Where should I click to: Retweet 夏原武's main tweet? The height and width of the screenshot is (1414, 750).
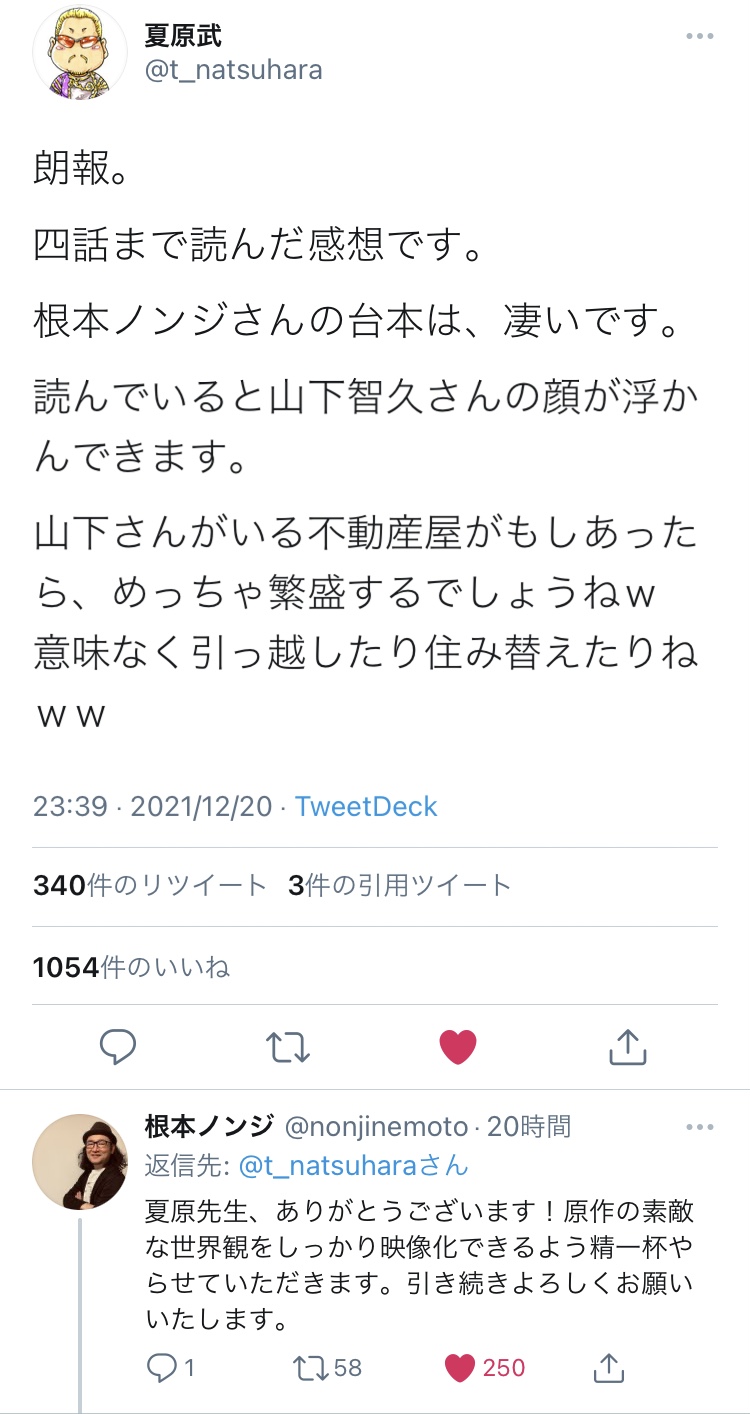[x=288, y=1047]
